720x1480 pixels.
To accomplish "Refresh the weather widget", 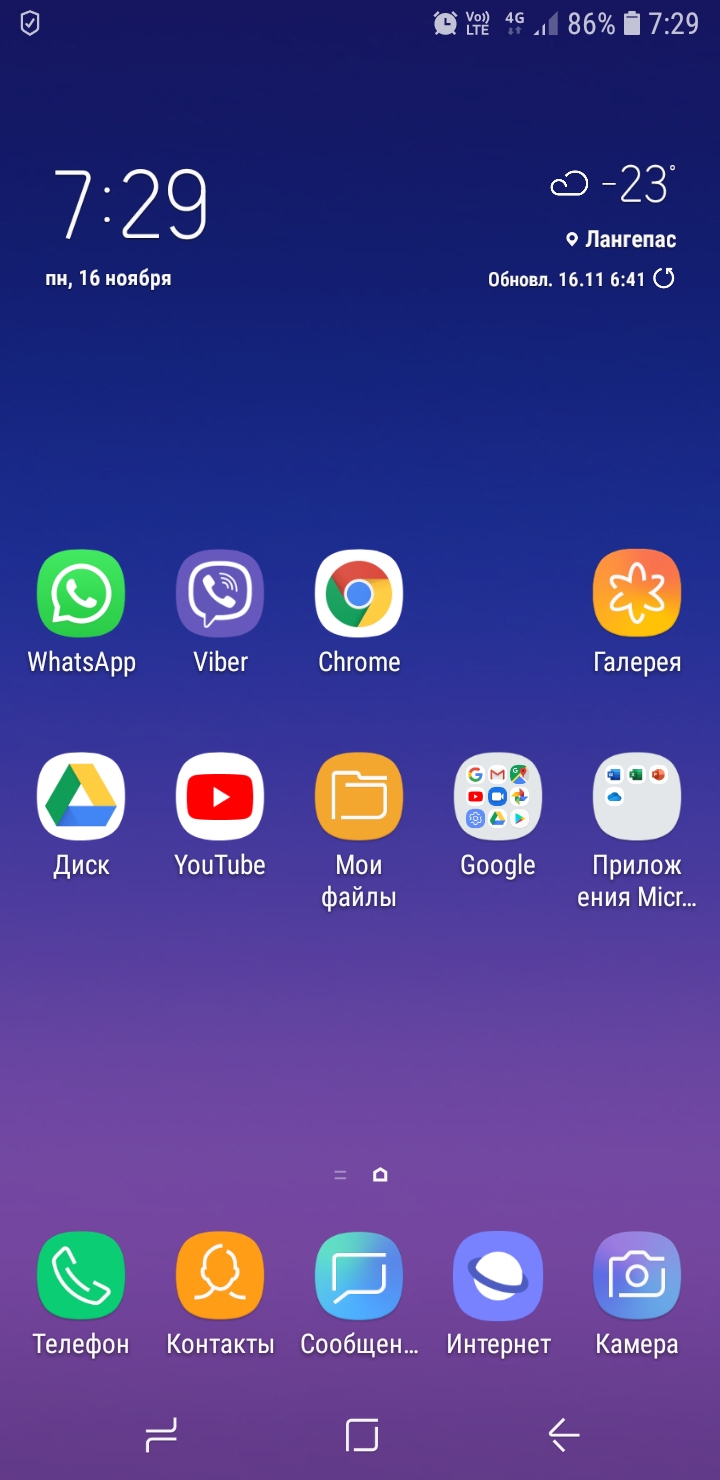I will coord(664,279).
